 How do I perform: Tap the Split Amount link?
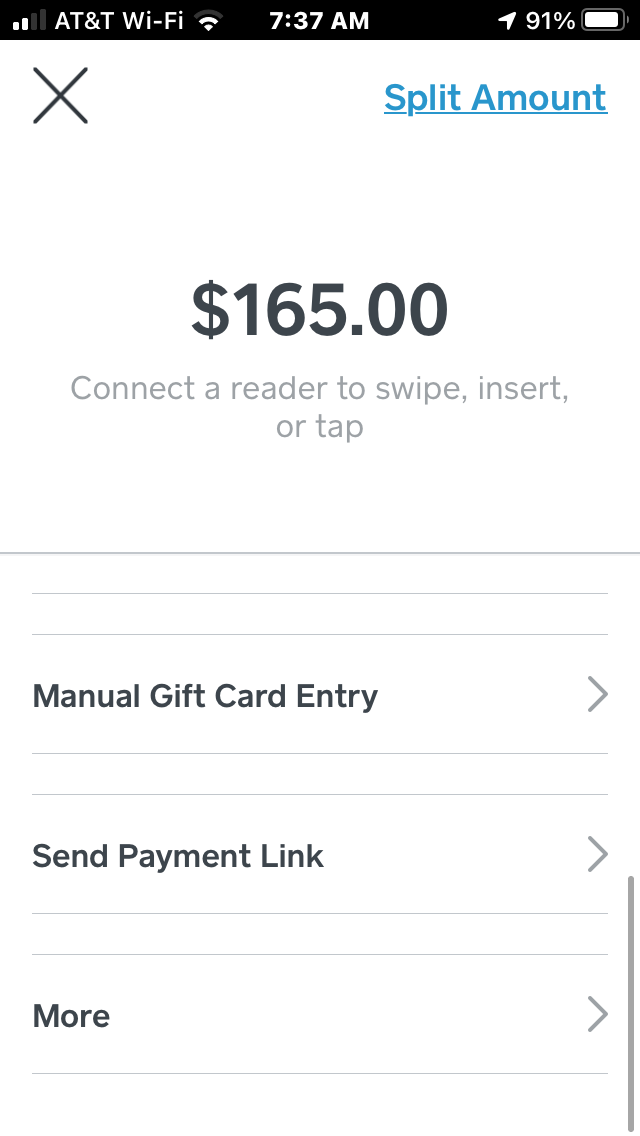(x=495, y=98)
